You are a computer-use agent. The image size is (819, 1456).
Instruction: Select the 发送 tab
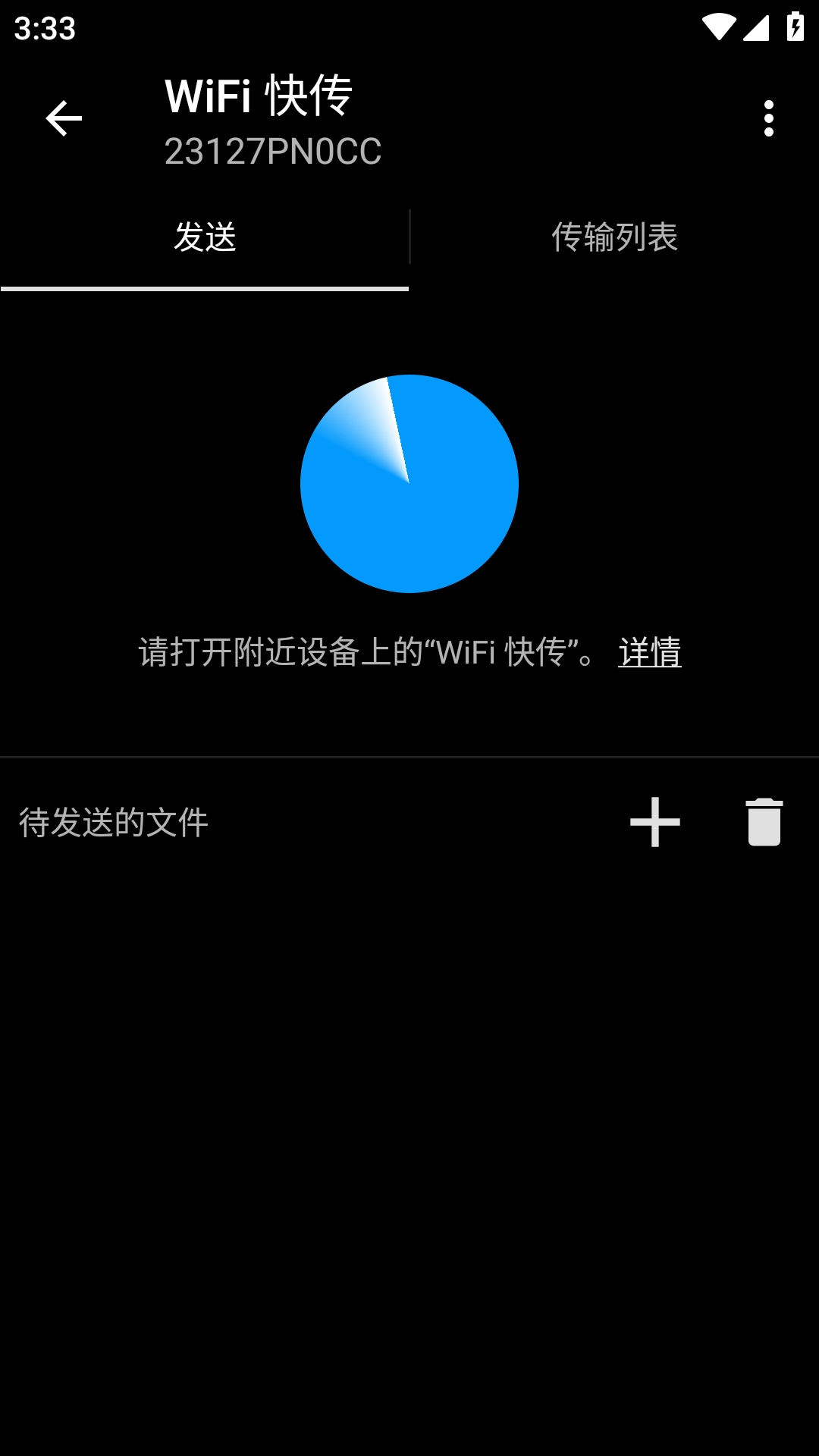tap(205, 237)
